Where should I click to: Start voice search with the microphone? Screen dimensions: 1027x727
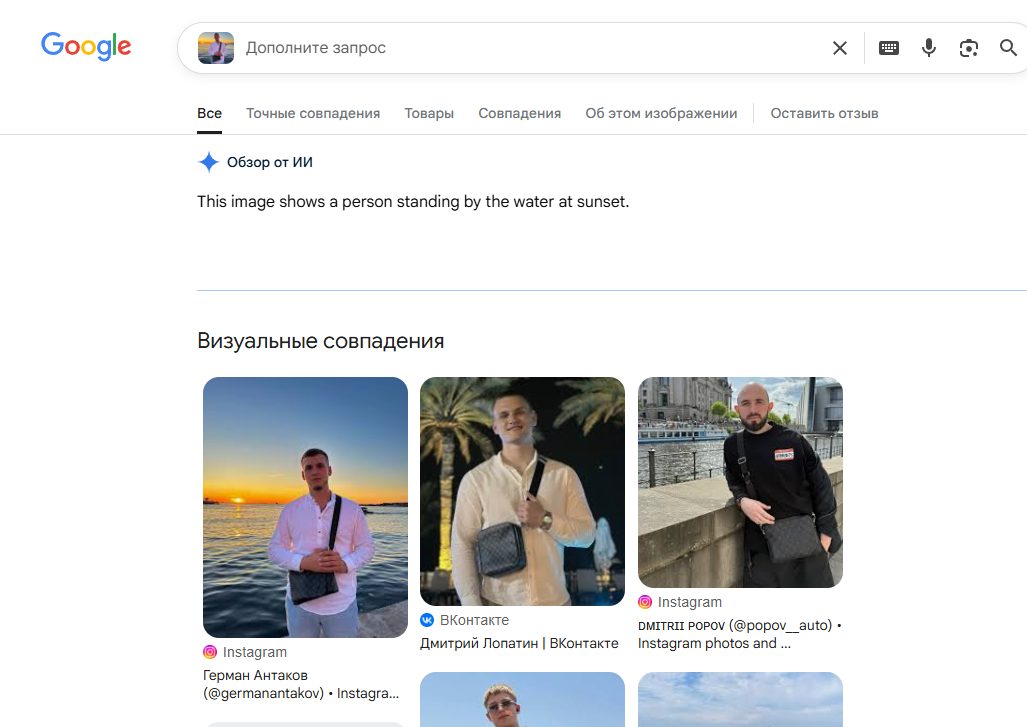click(929, 48)
